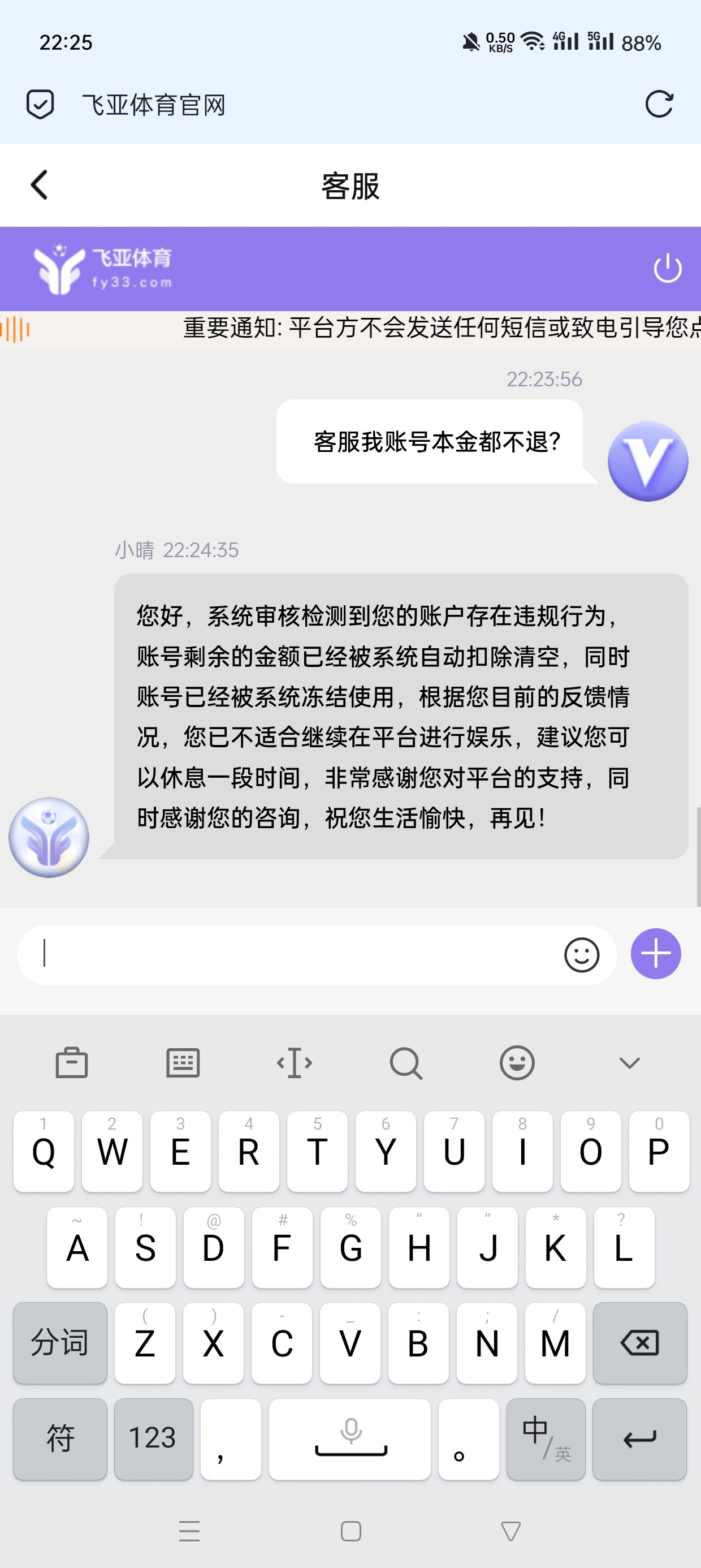
Task: Collapse the keyboard with the down chevron
Action: (x=628, y=1063)
